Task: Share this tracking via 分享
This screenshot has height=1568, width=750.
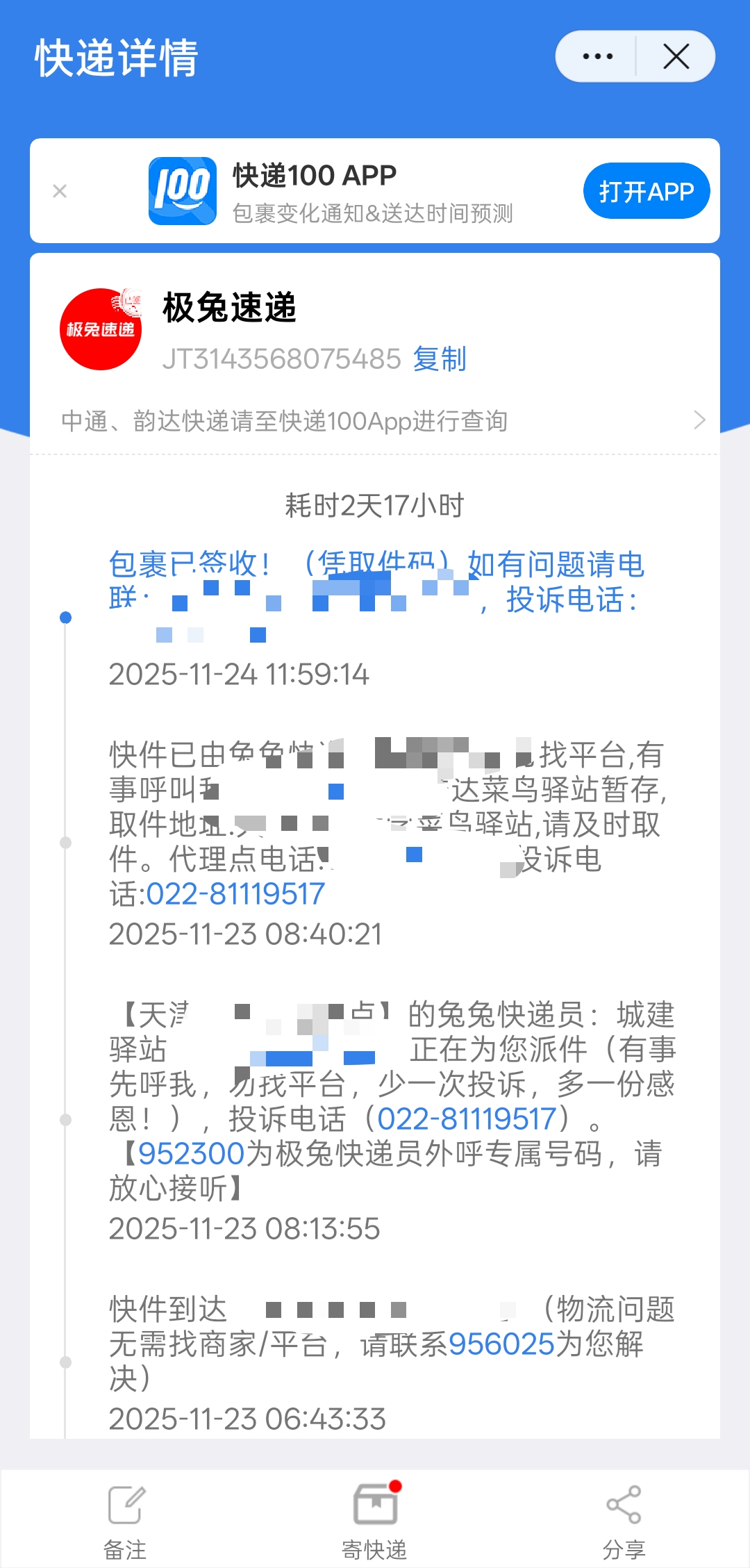Action: (x=624, y=1519)
